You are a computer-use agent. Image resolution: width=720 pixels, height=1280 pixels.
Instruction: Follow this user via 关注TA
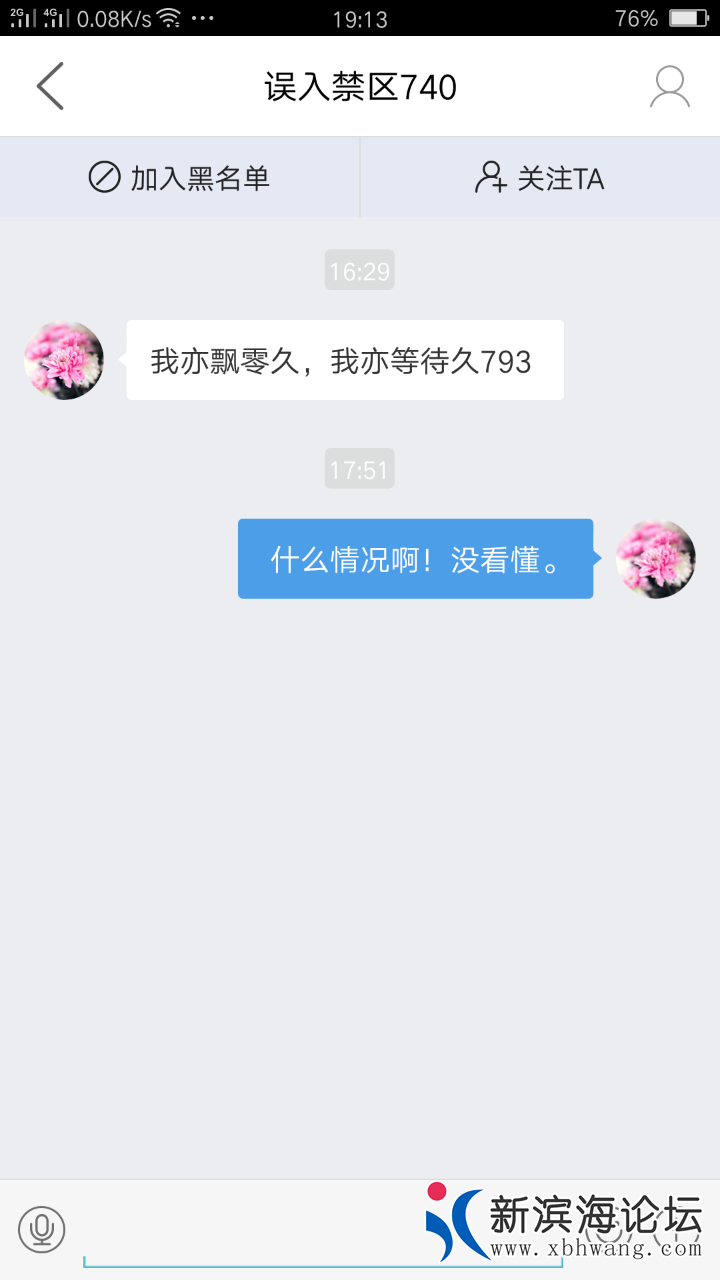click(x=540, y=178)
